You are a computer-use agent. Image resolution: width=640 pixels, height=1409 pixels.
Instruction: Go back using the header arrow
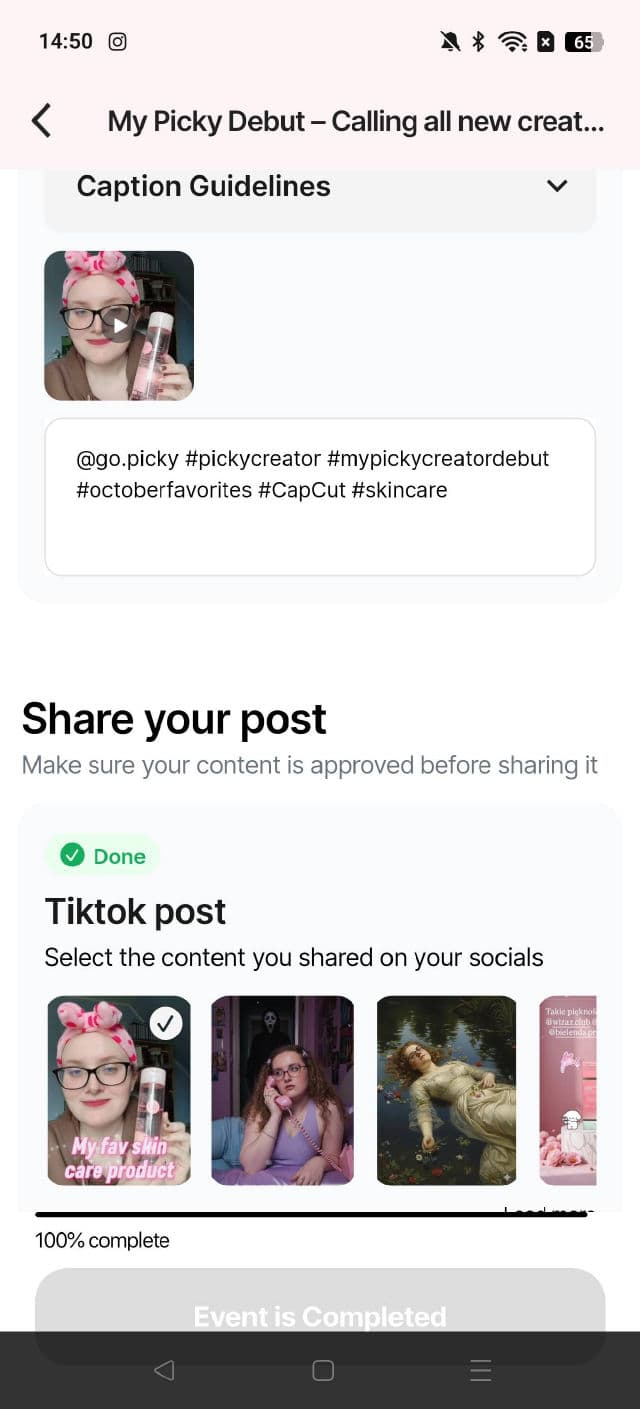pos(41,121)
